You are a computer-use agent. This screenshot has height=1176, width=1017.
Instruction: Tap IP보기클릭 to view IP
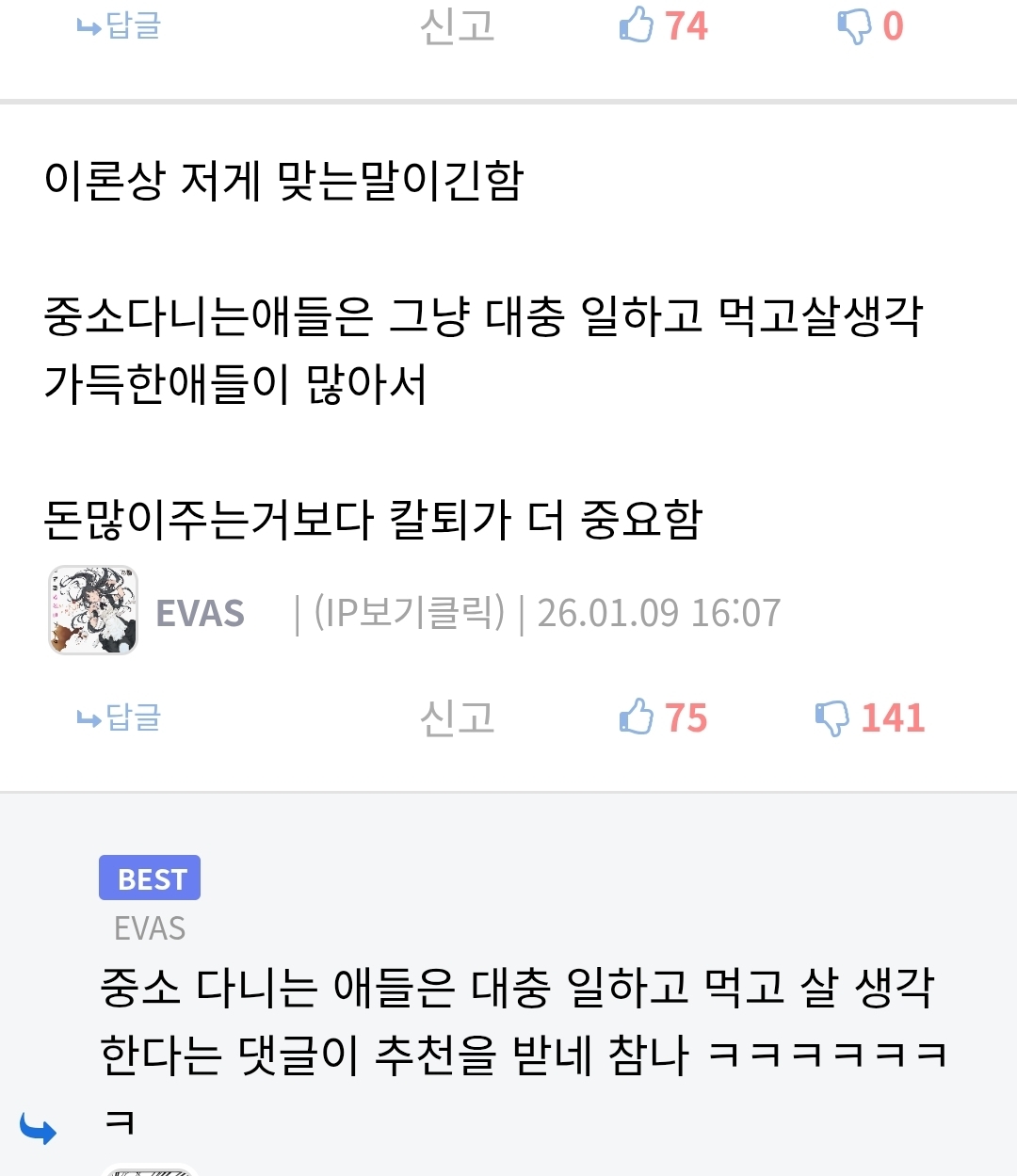(409, 613)
